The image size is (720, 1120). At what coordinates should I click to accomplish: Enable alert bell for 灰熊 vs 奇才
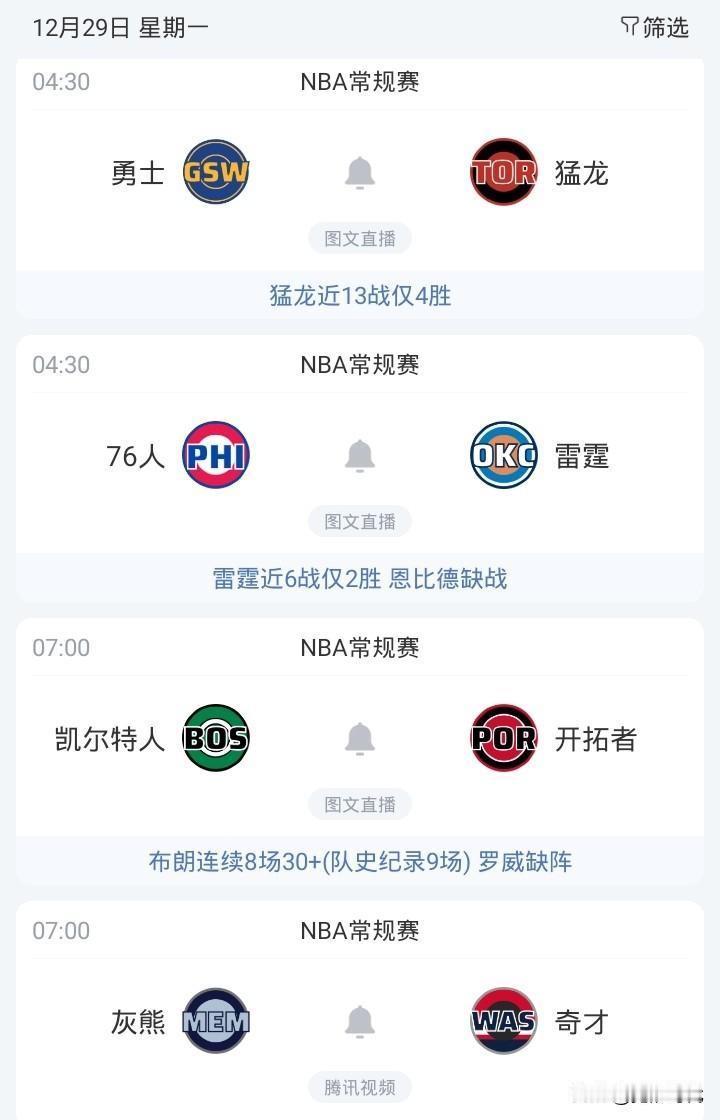click(360, 1021)
